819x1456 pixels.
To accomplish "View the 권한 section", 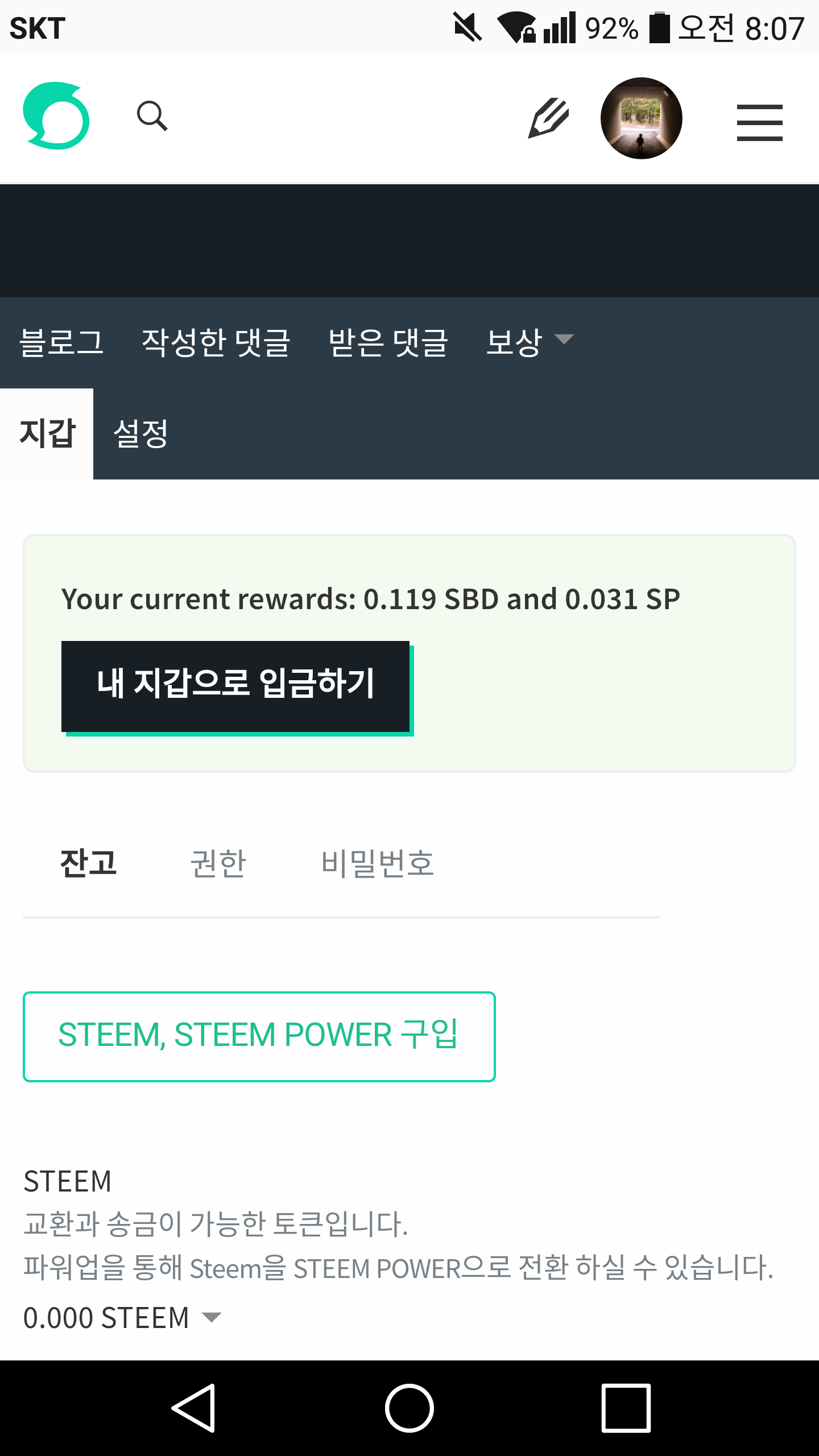I will 218,863.
